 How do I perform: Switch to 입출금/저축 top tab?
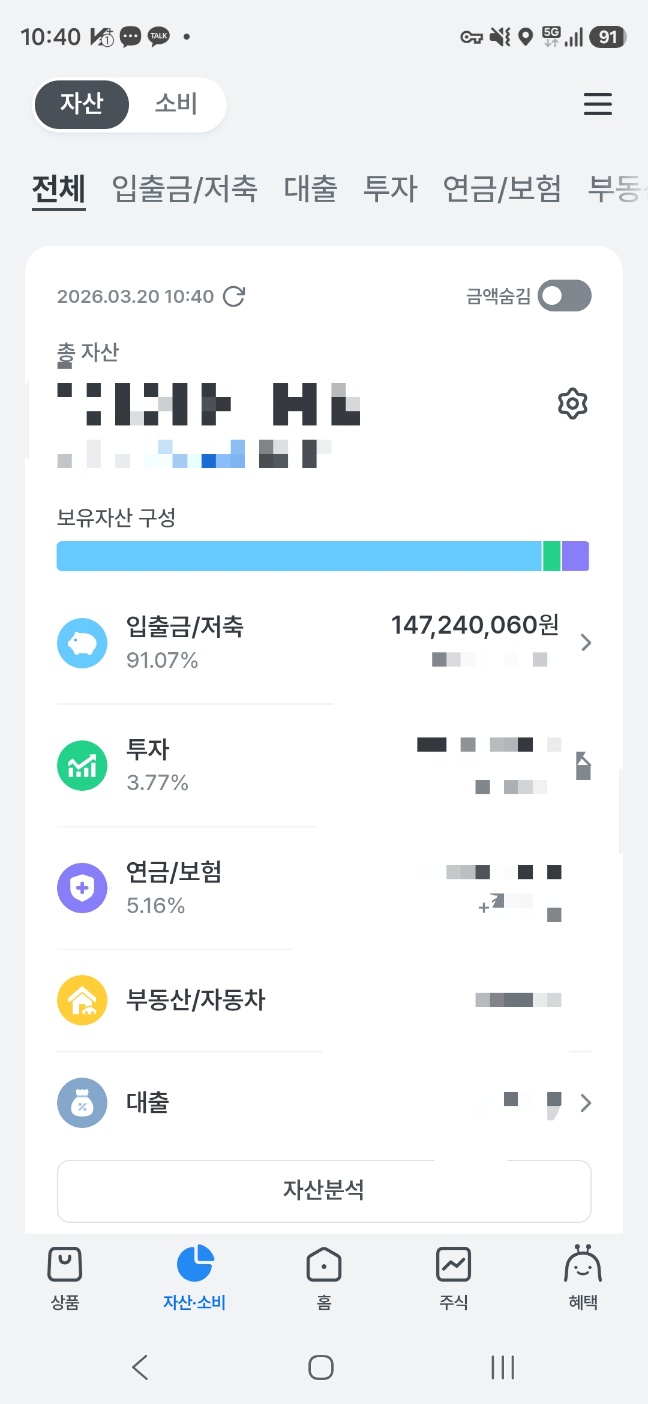tap(184, 188)
